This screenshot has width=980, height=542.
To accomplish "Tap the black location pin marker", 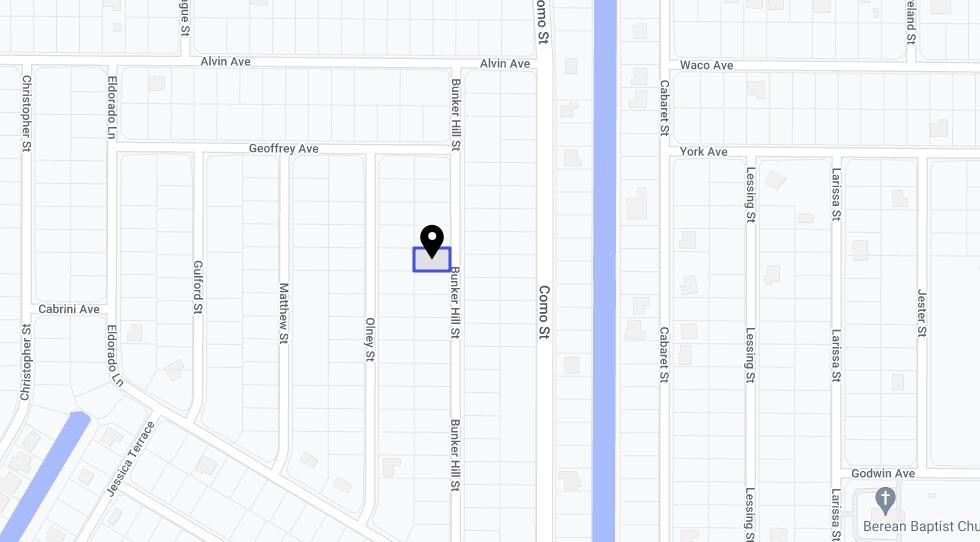I will tap(432, 240).
